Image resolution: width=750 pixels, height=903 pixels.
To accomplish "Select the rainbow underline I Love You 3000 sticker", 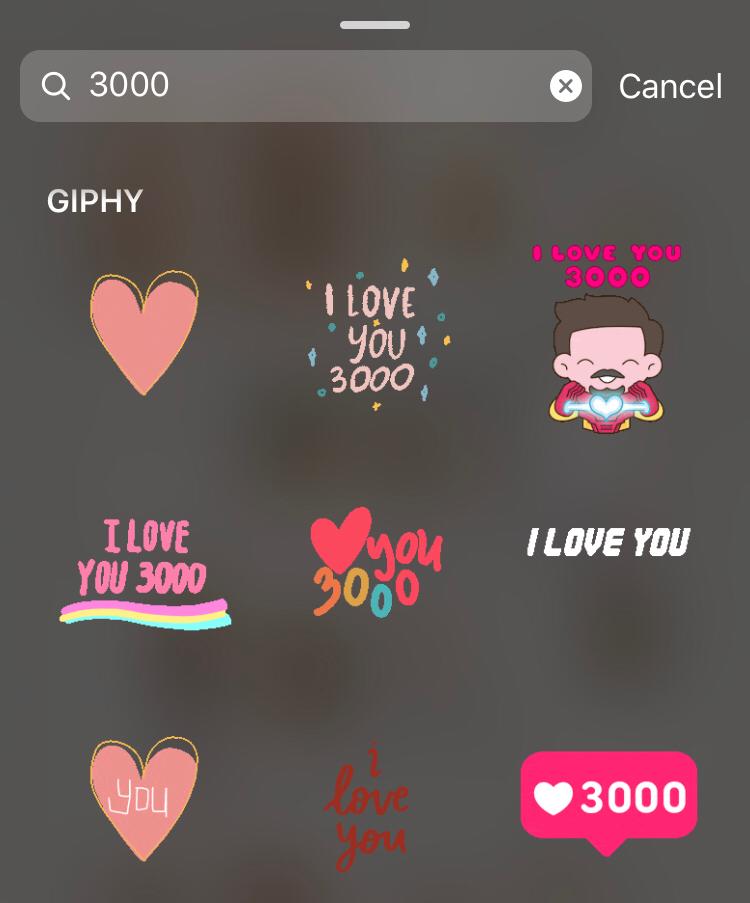I will 144,565.
